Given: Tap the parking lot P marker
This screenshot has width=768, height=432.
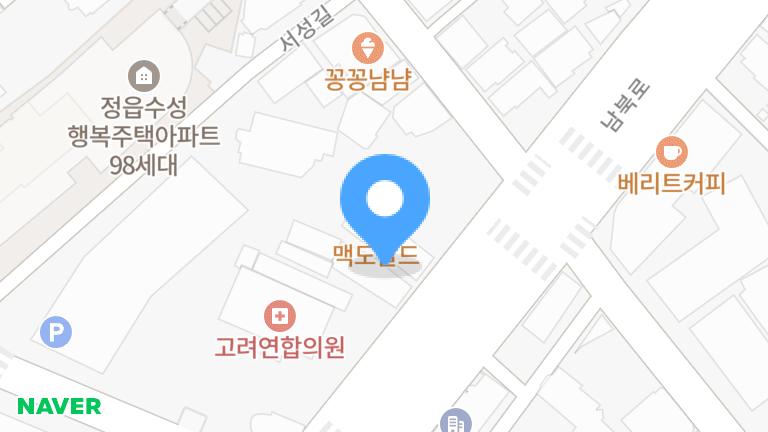Looking at the screenshot, I should (x=55, y=331).
